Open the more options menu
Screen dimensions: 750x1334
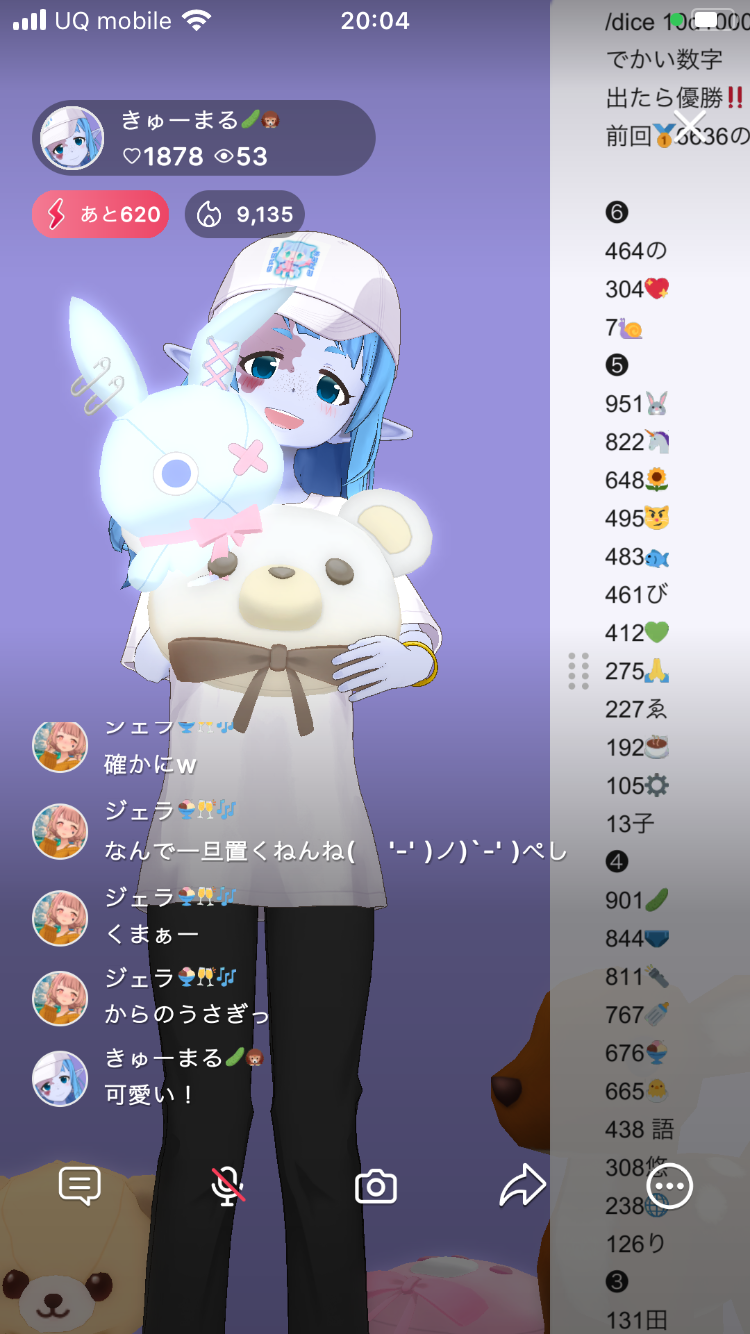coord(670,1187)
